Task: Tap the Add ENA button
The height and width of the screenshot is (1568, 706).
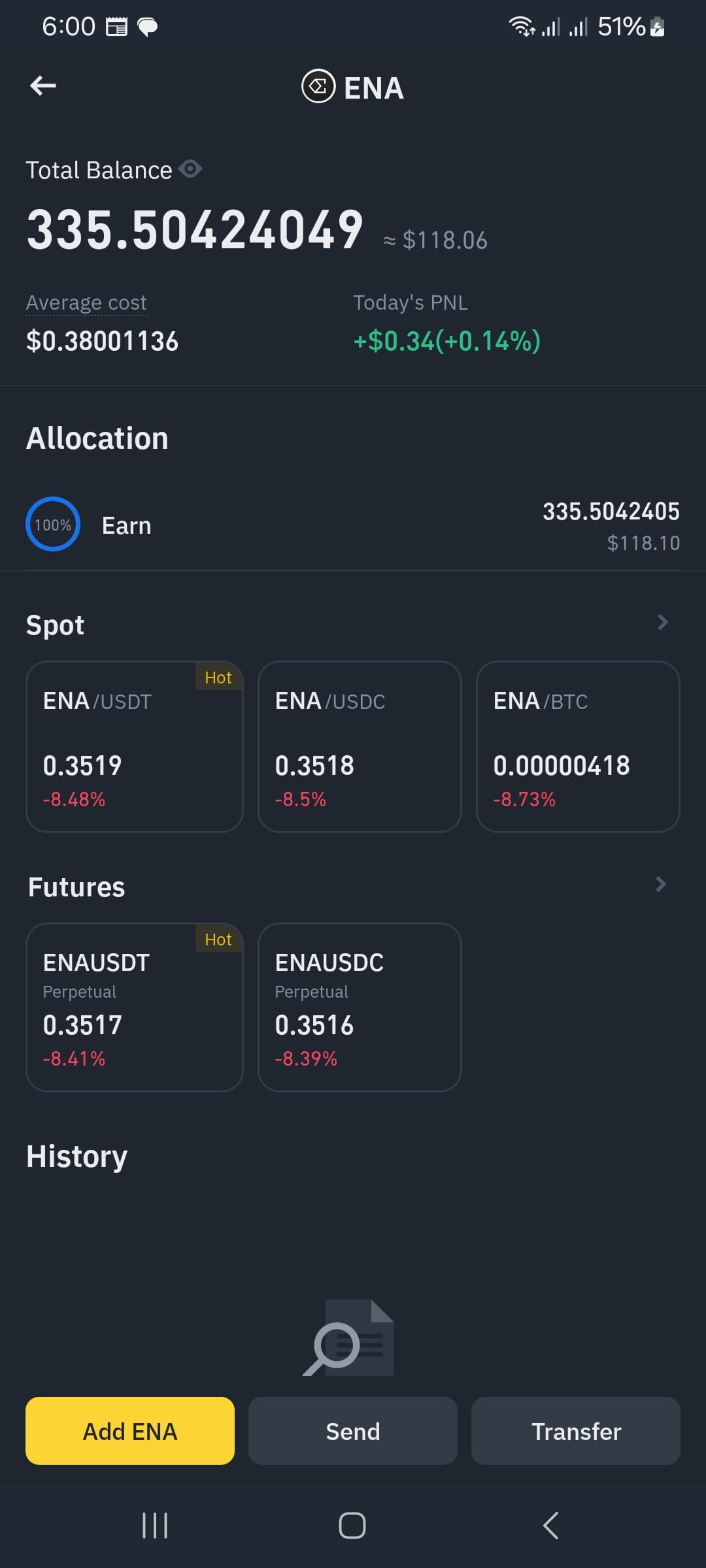Action: 130,1431
